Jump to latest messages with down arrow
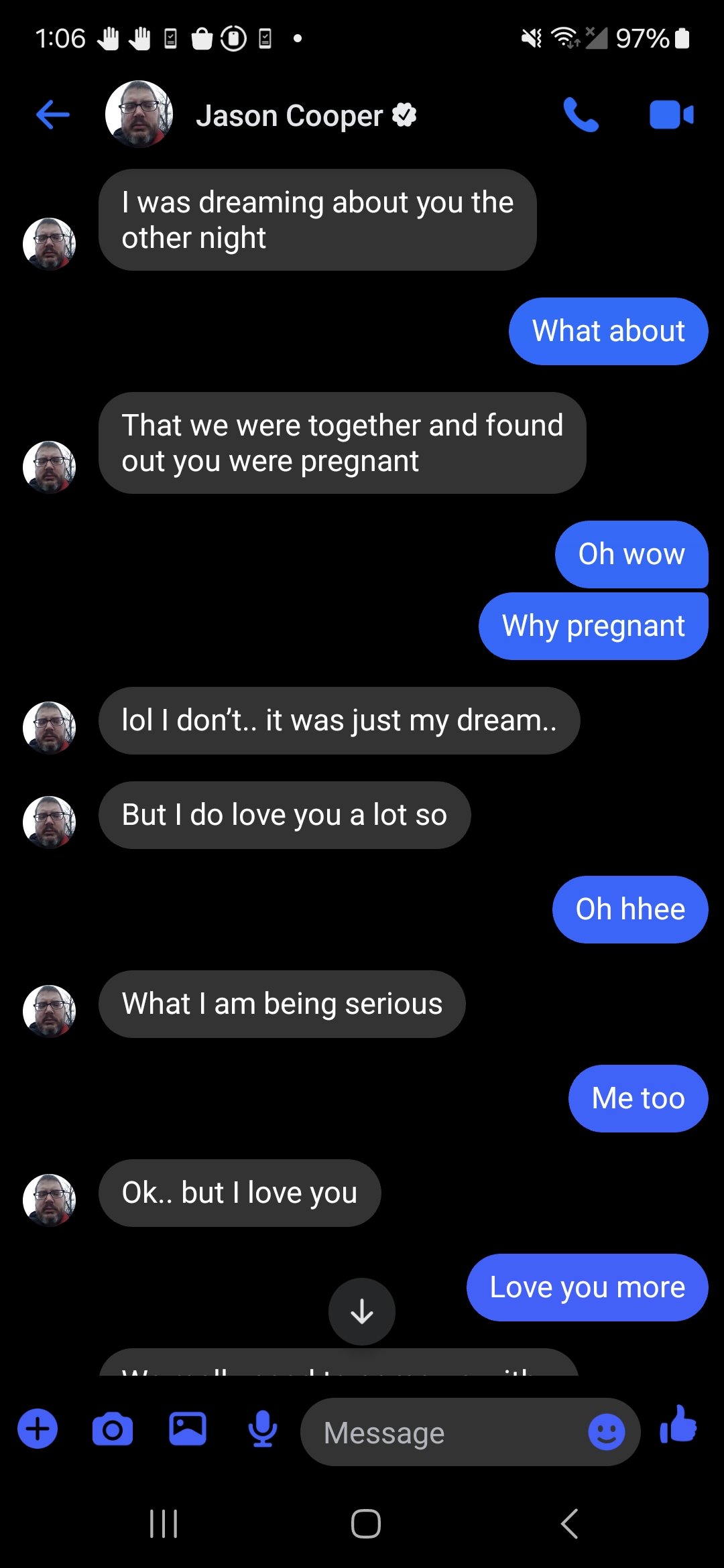This screenshot has height=1568, width=724. tap(362, 1311)
